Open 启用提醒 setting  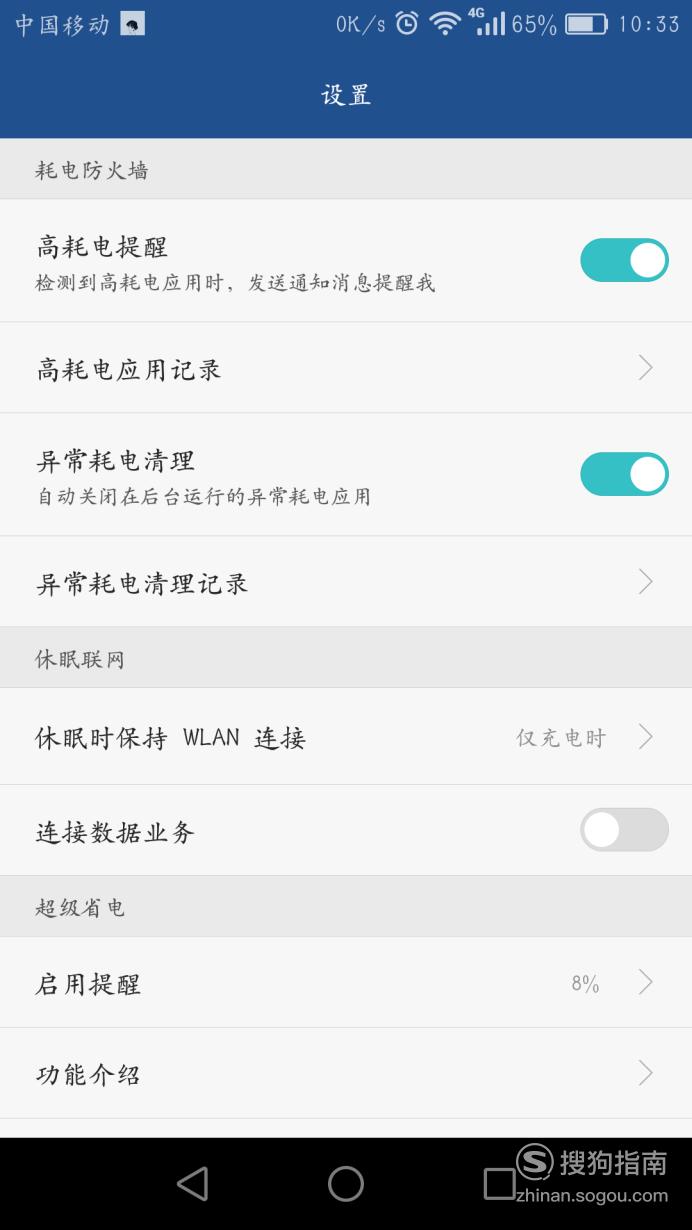346,983
